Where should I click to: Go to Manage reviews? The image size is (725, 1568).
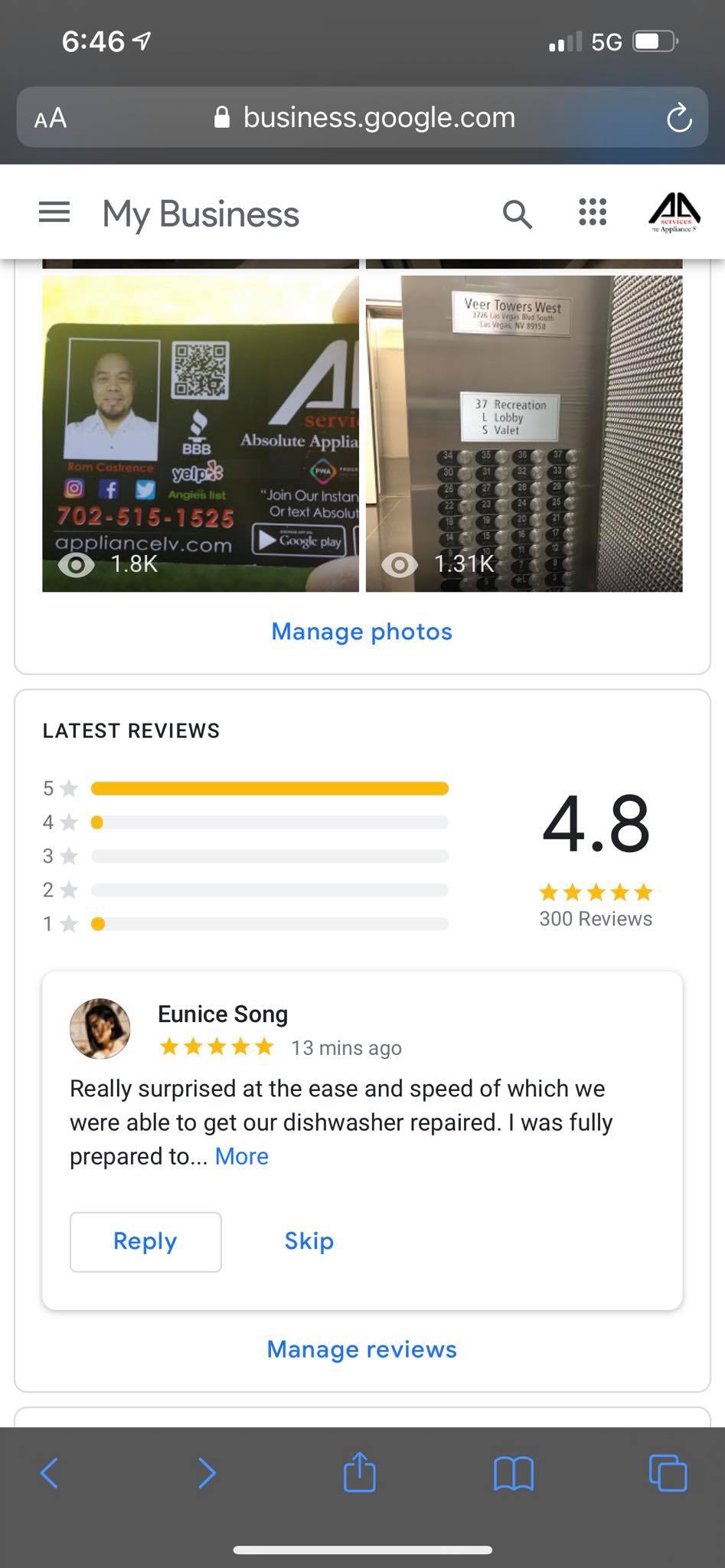click(362, 1349)
